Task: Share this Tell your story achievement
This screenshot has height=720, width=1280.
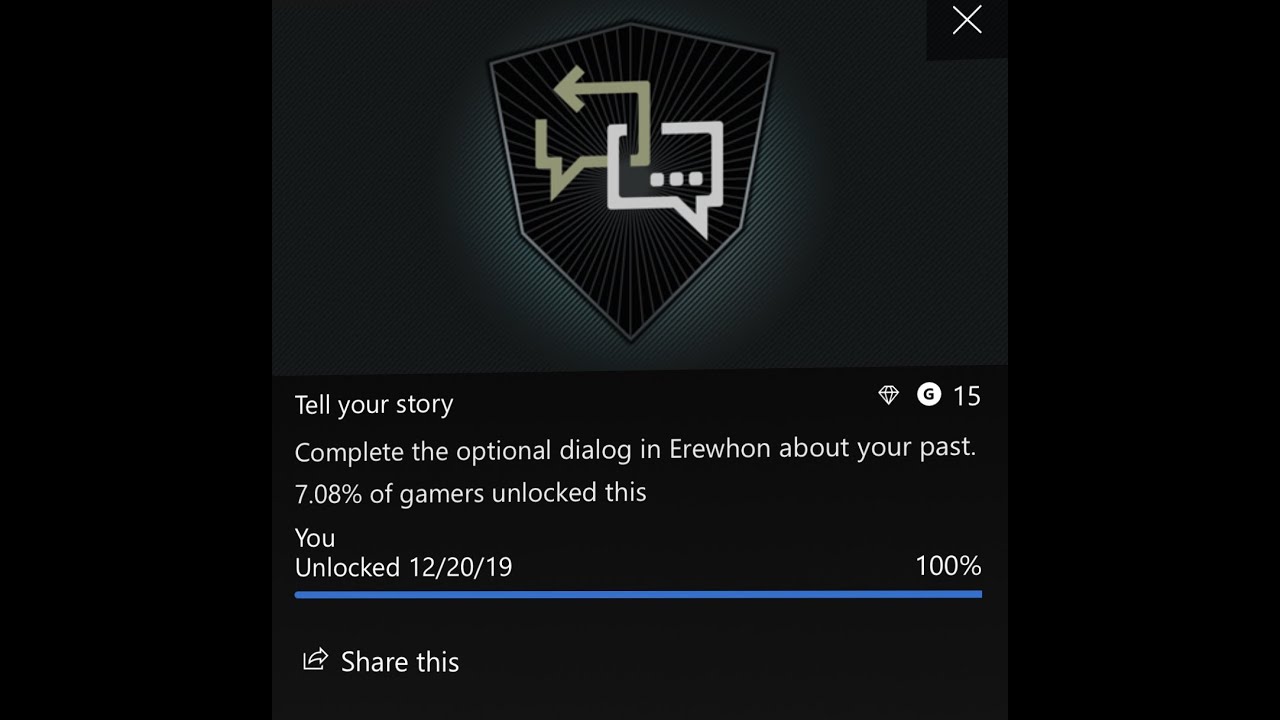Action: (381, 661)
